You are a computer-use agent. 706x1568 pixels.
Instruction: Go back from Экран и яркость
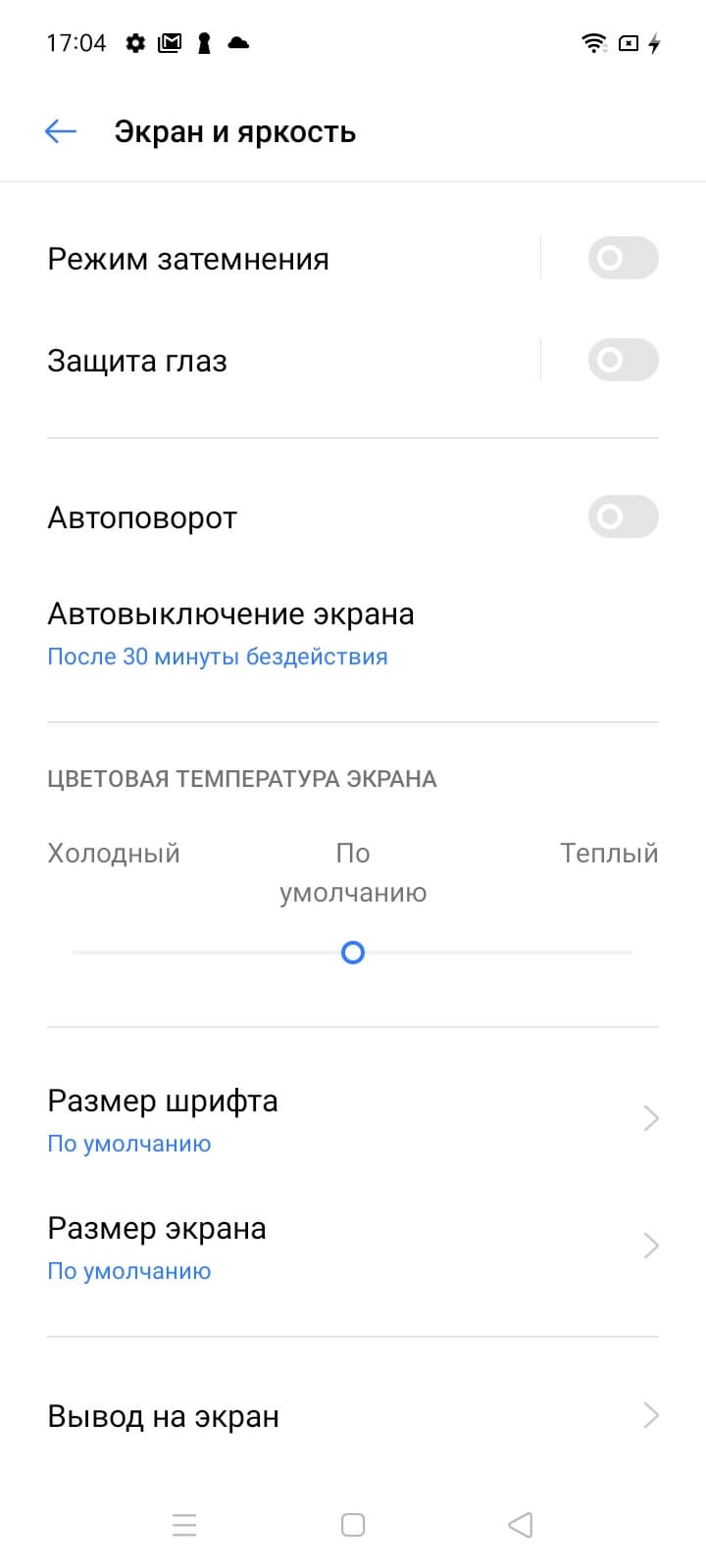60,131
